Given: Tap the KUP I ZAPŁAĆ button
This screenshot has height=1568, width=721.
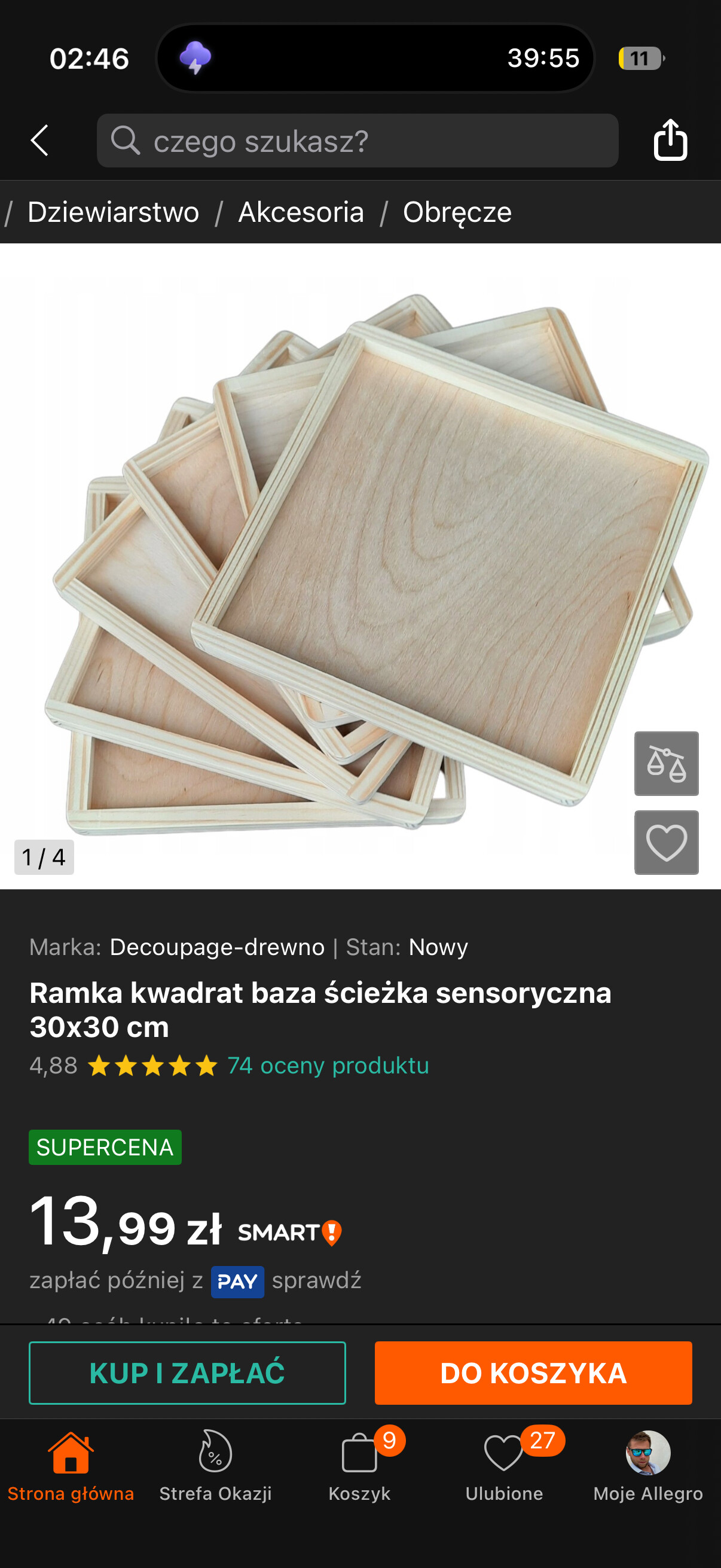Looking at the screenshot, I should (x=187, y=1373).
